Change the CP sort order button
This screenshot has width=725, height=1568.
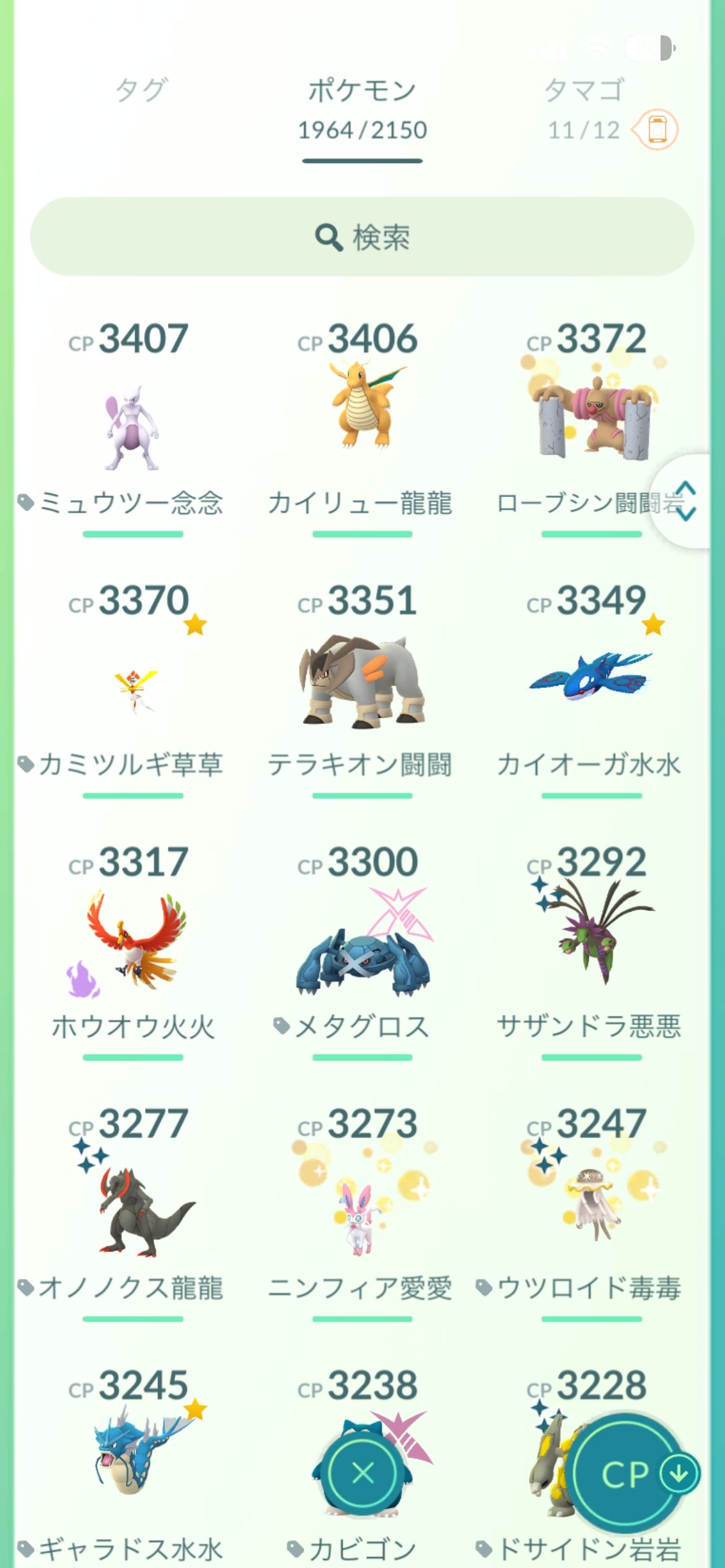coord(627,1475)
